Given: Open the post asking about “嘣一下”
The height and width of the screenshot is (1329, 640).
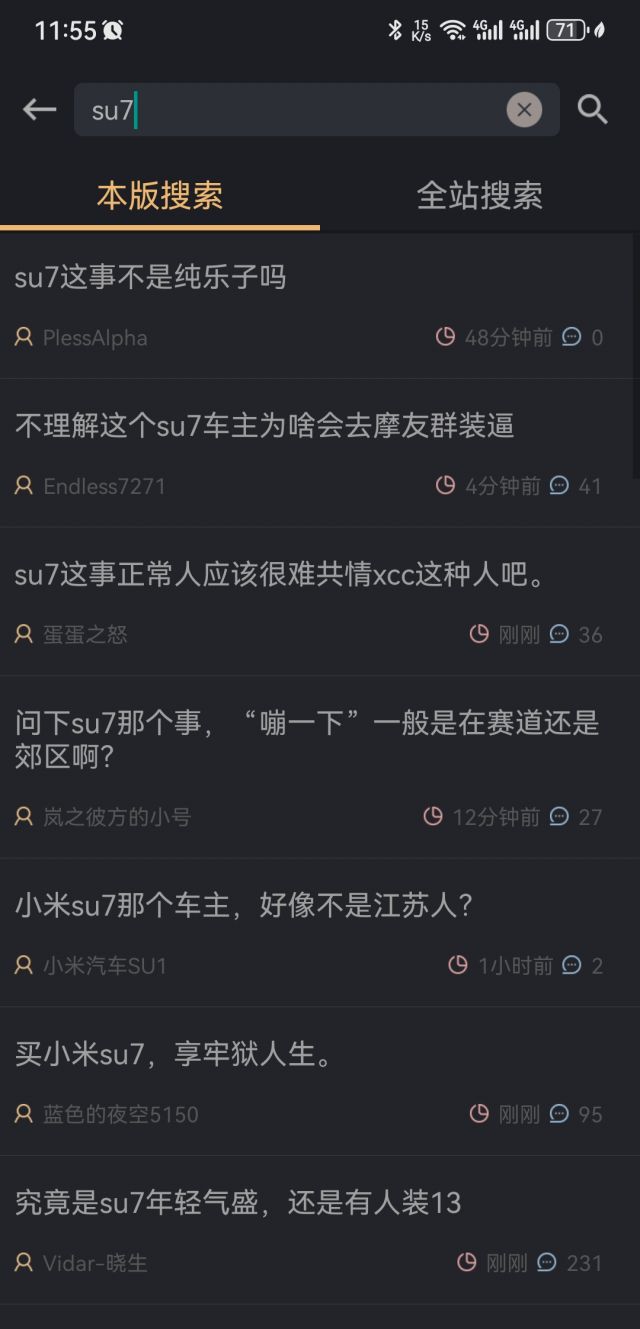Looking at the screenshot, I should pyautogui.click(x=320, y=767).
